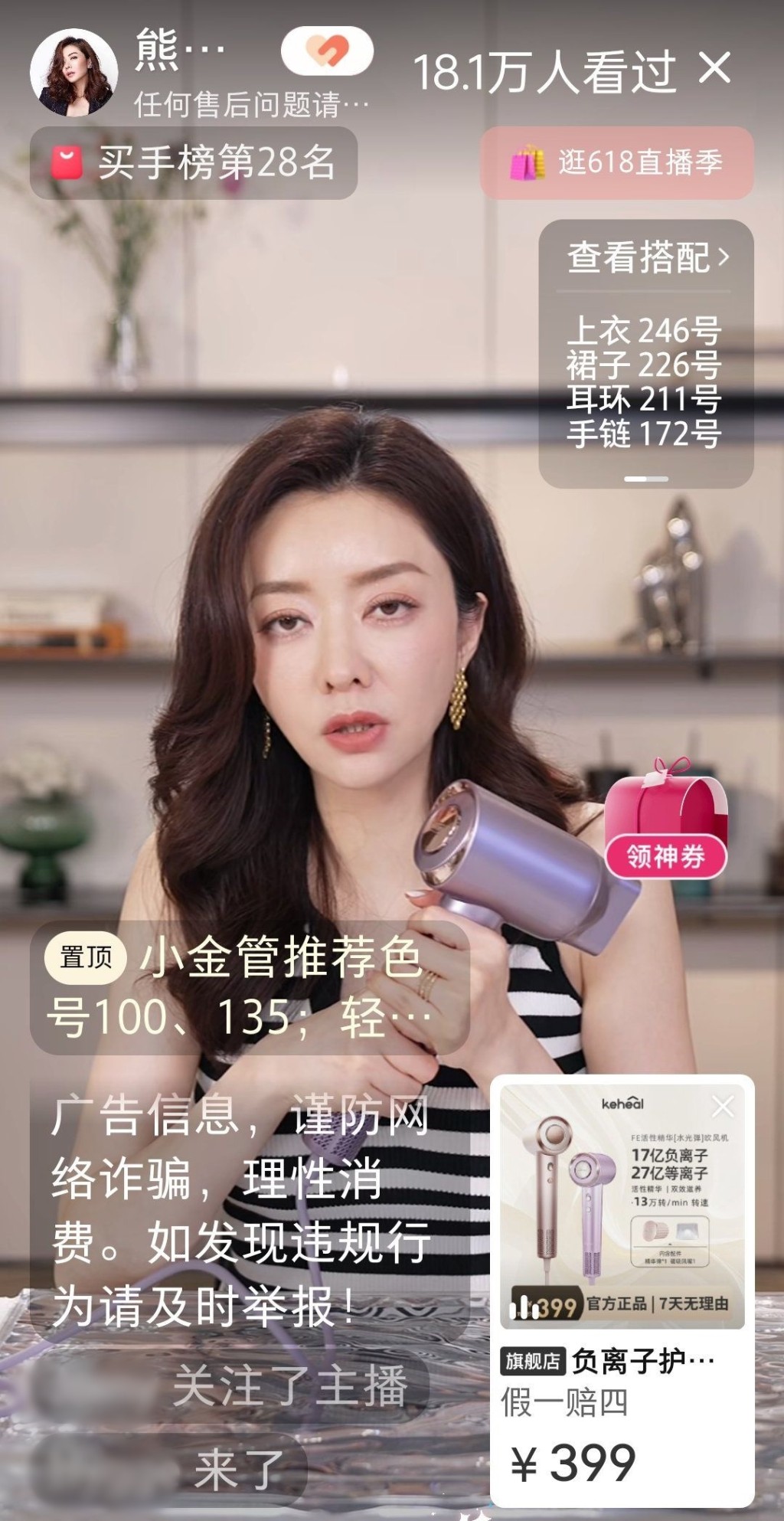Image resolution: width=784 pixels, height=1521 pixels.
Task: Open the pinned 小金管推荐色号 comment
Action: [250, 988]
